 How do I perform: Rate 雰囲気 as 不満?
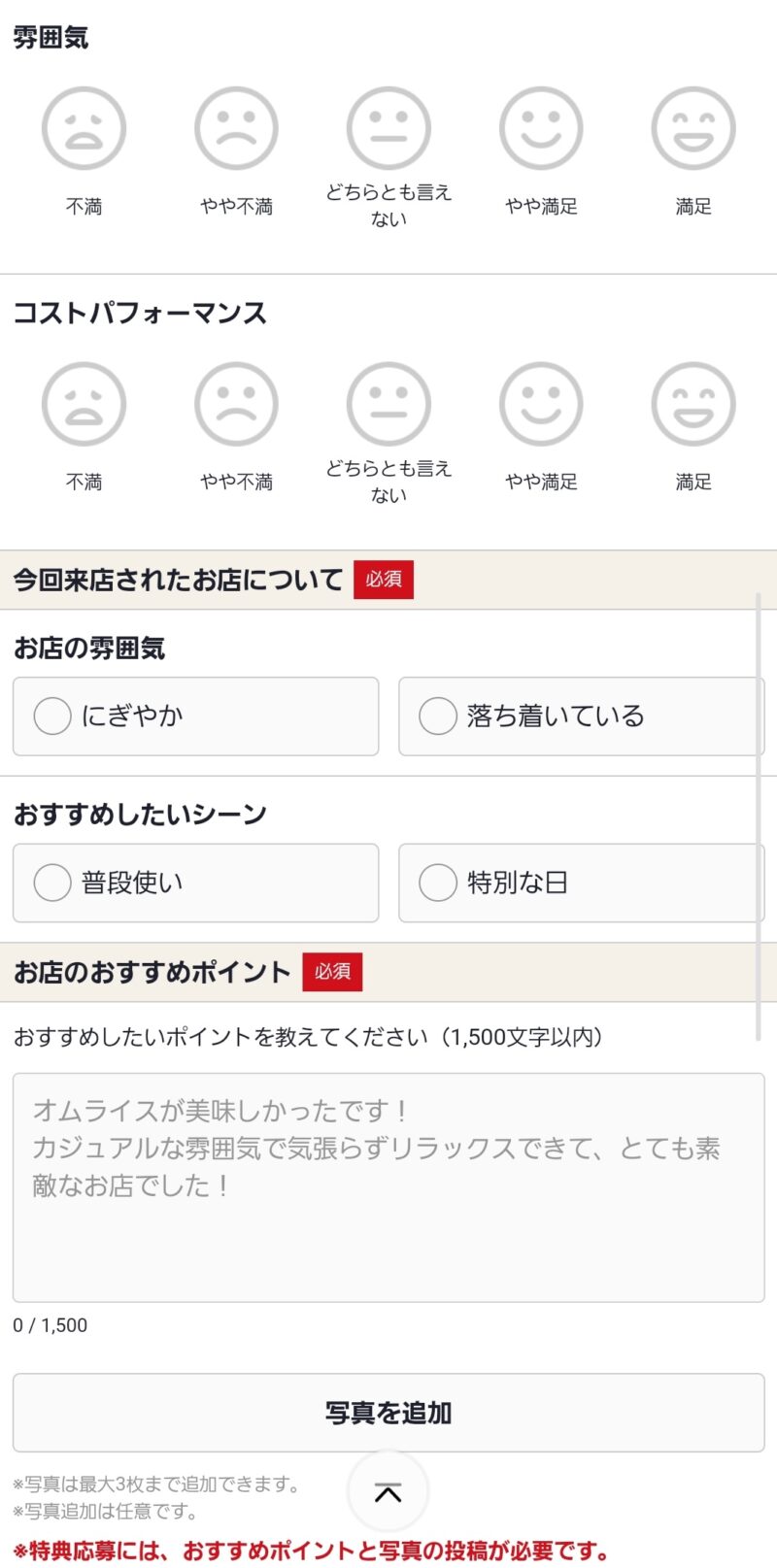click(84, 129)
